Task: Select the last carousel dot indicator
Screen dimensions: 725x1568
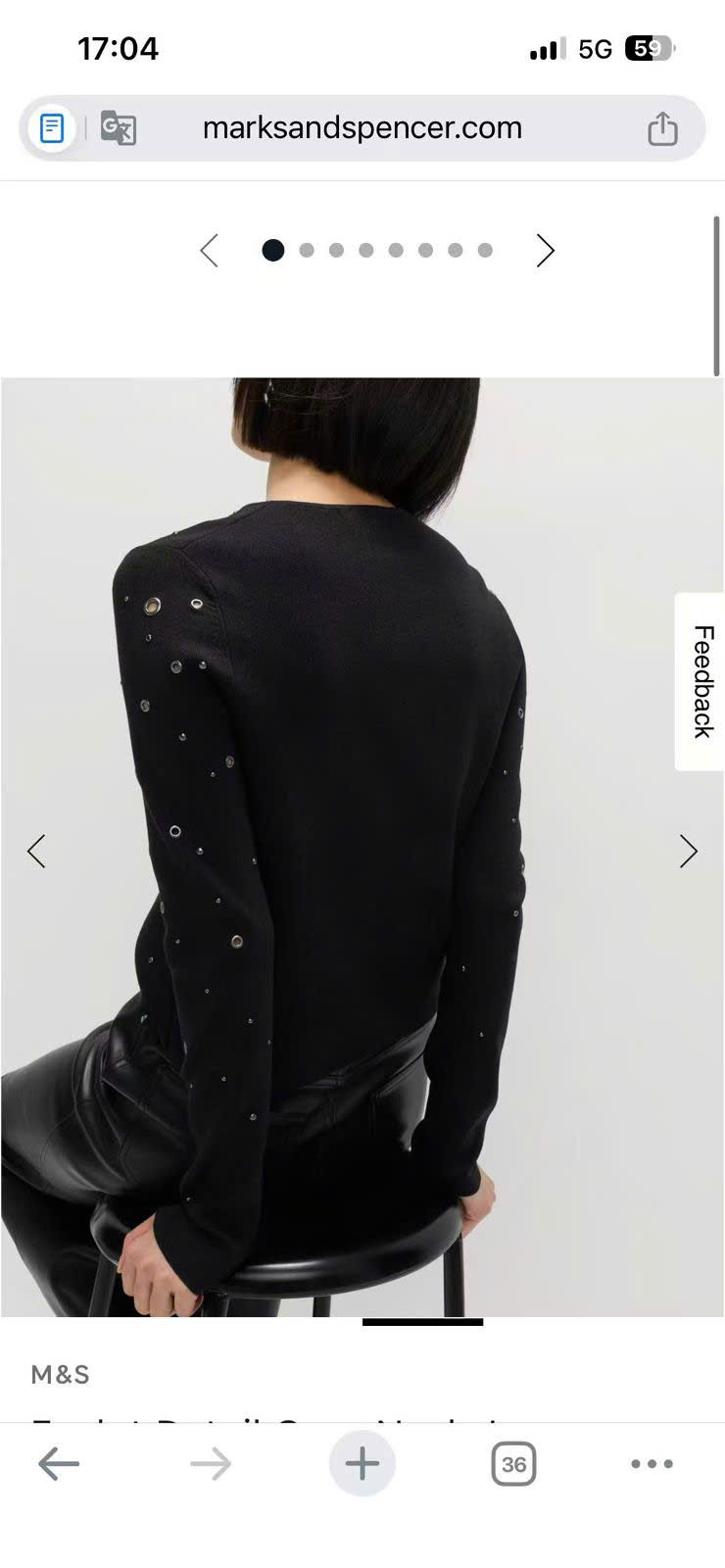Action: point(484,250)
